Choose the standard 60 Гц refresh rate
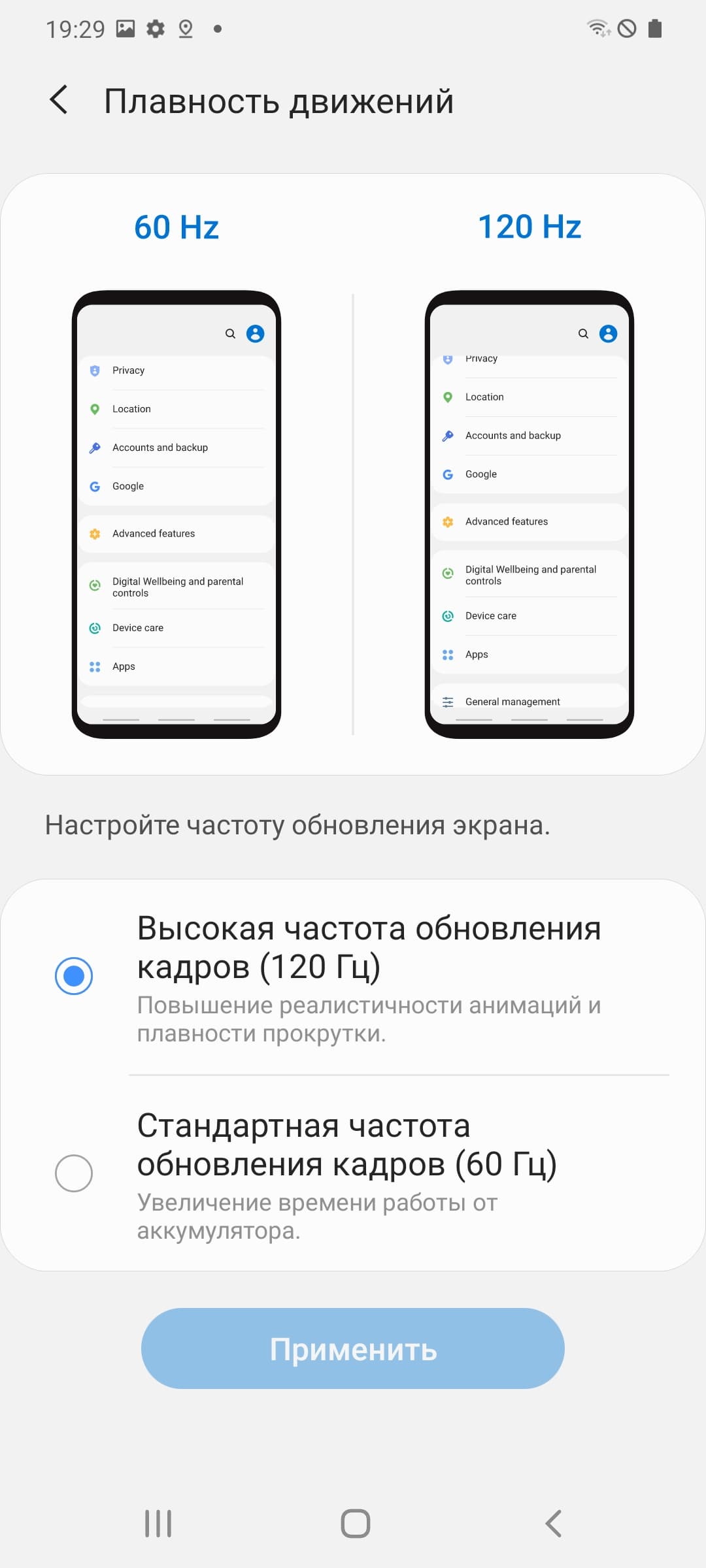This screenshot has width=706, height=1568. pyautogui.click(x=74, y=1173)
